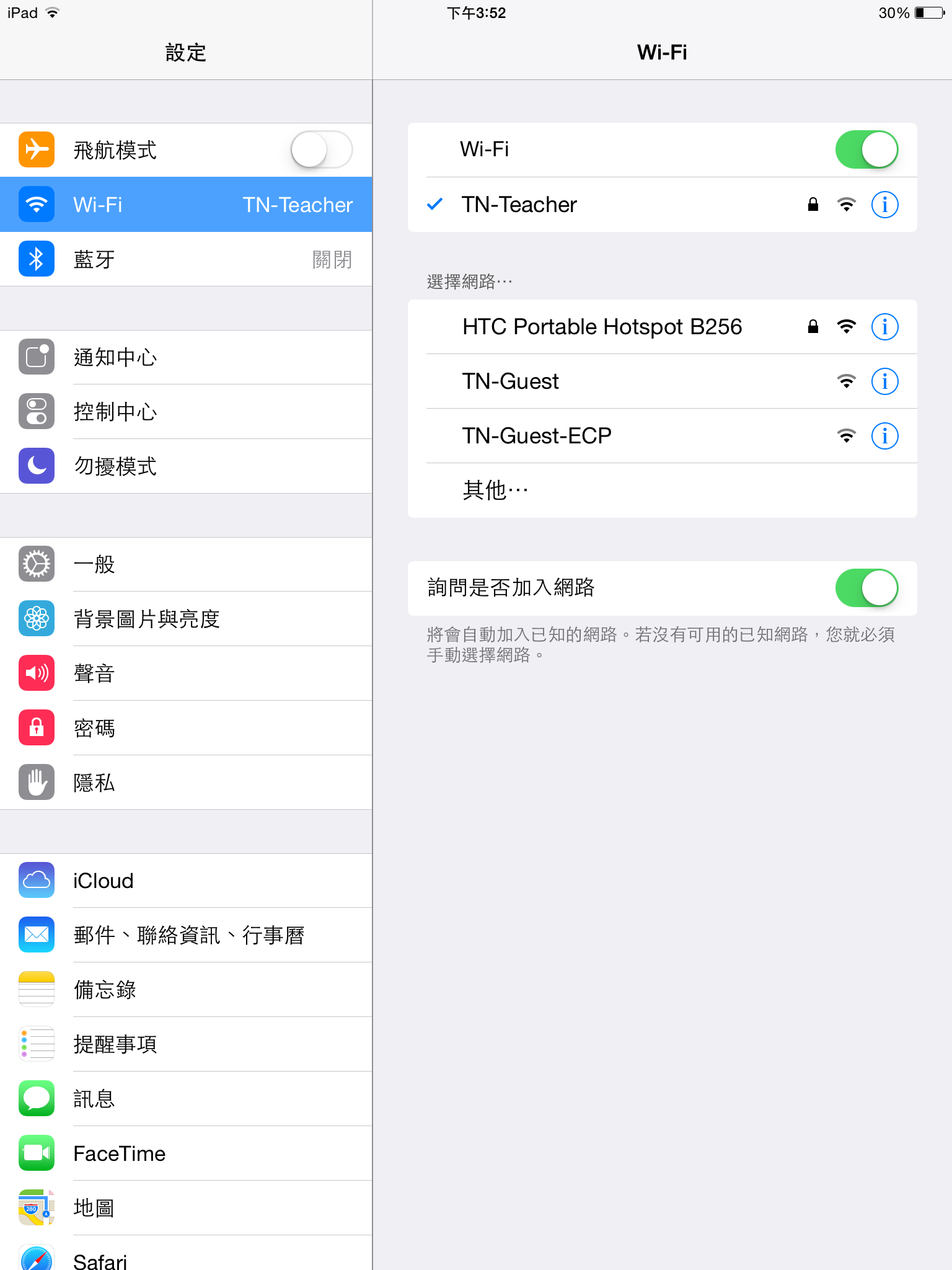This screenshot has width=952, height=1270.
Task: Open 藍牙 Bluetooth settings
Action: (x=186, y=259)
